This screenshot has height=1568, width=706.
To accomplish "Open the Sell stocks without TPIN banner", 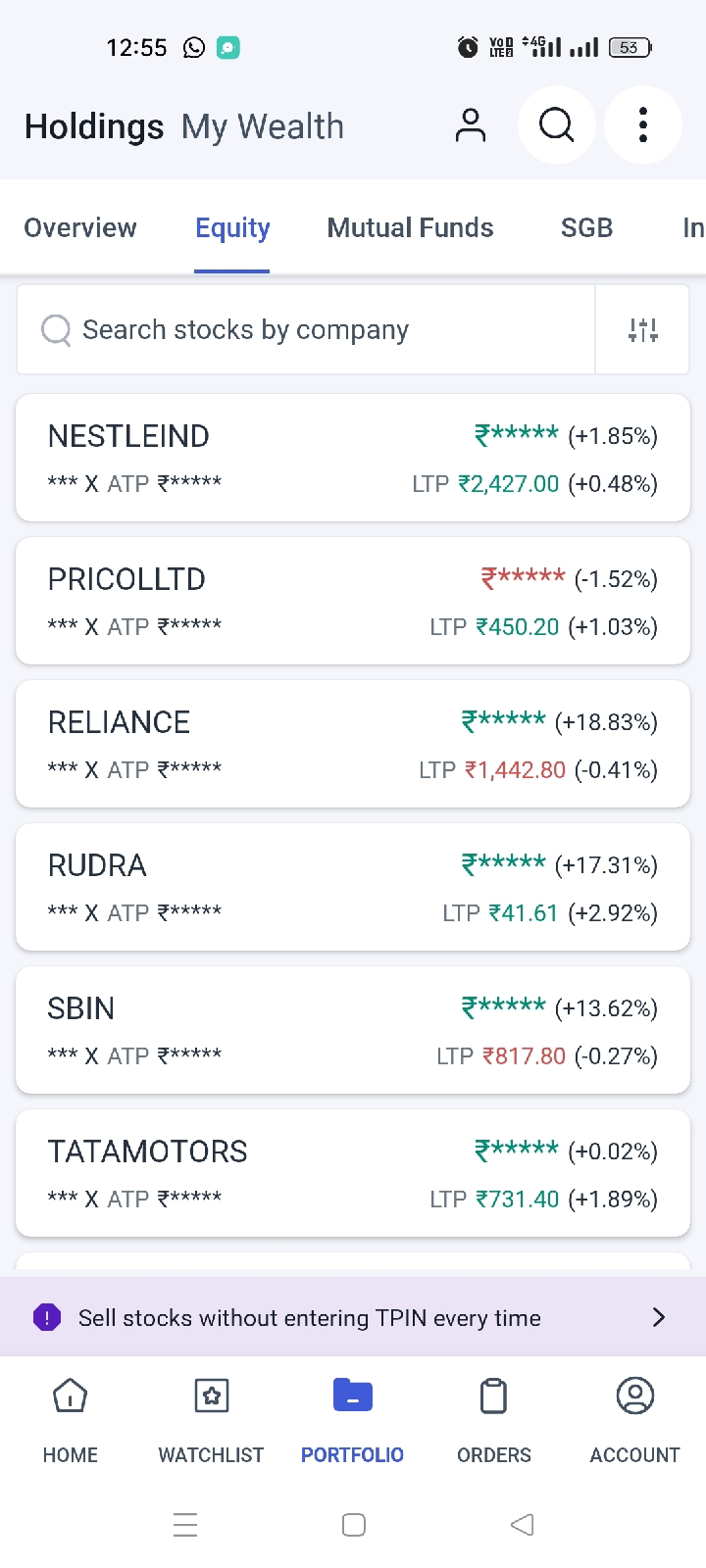I will point(353,1317).
